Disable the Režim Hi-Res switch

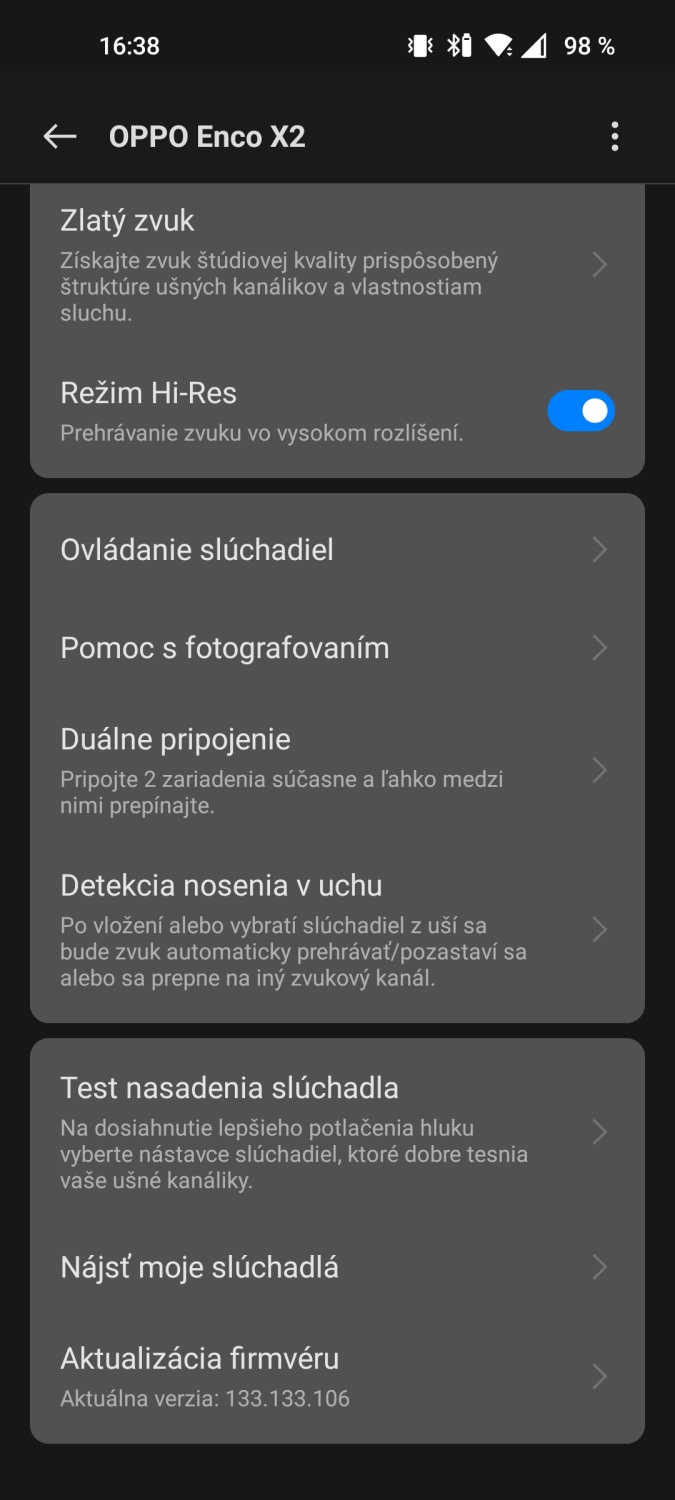point(580,411)
